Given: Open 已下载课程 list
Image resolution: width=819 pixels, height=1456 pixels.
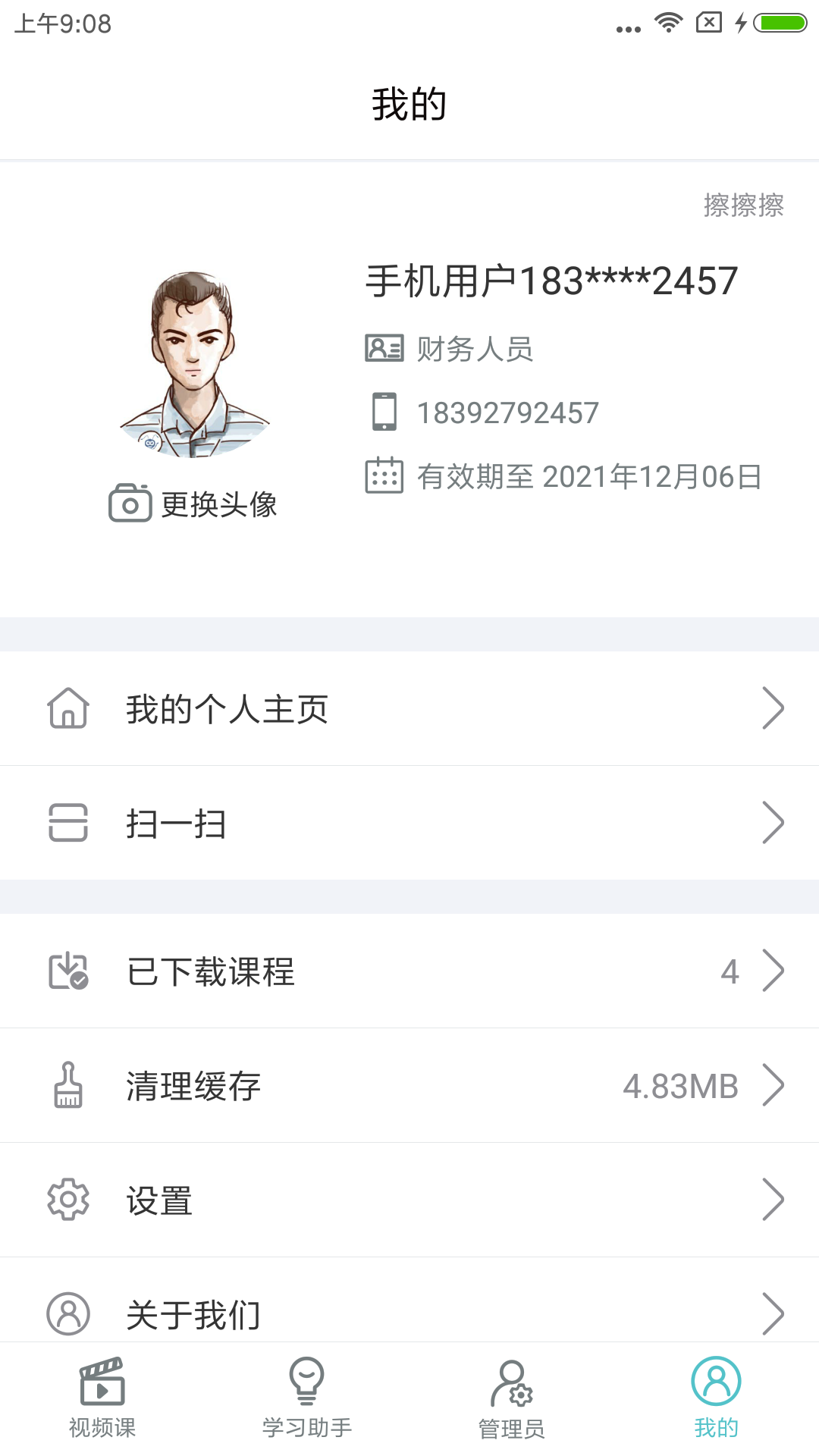Looking at the screenshot, I should (409, 971).
